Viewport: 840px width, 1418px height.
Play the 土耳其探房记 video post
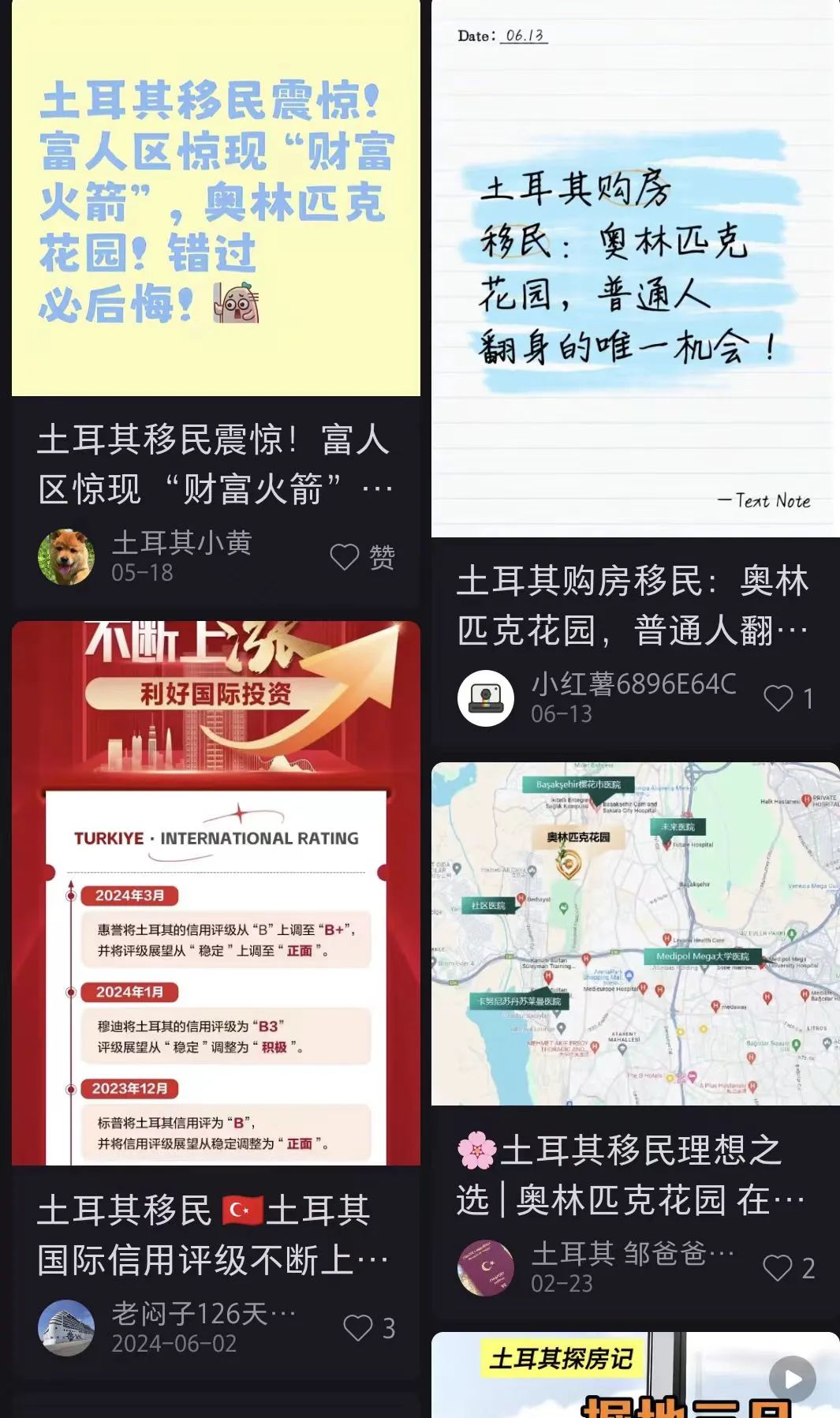click(792, 1379)
